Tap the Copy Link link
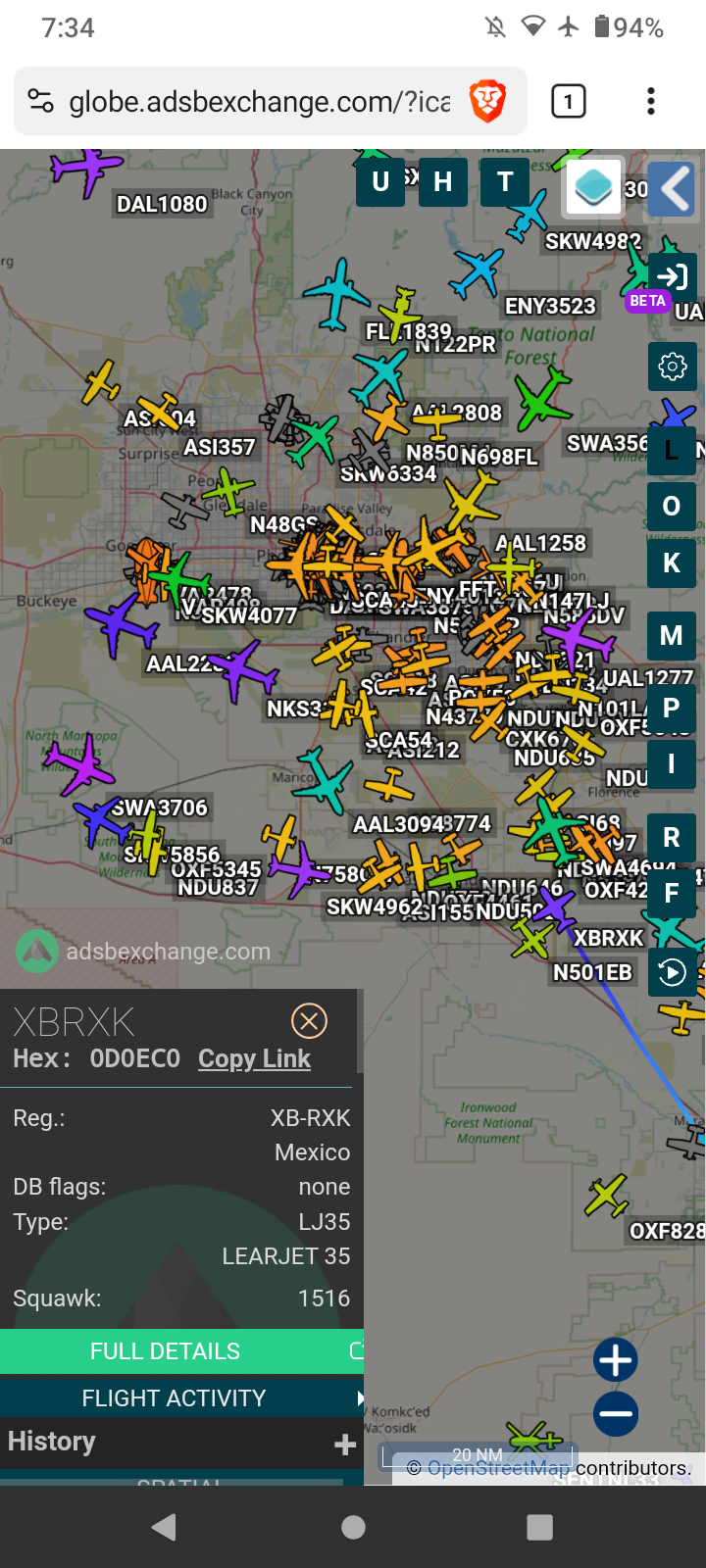This screenshot has width=706, height=1568. [255, 1058]
